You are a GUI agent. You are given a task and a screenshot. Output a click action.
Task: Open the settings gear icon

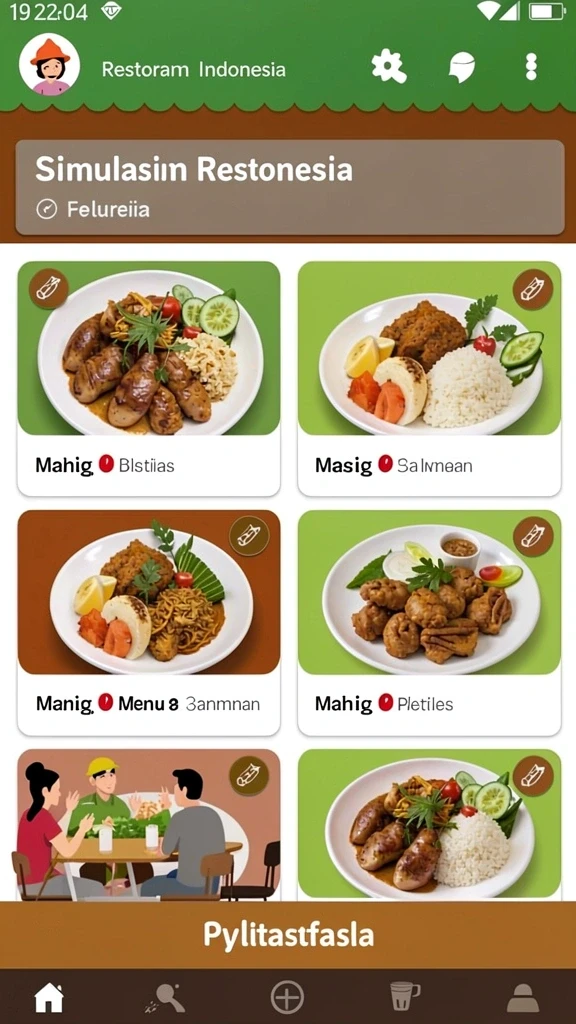coord(389,67)
